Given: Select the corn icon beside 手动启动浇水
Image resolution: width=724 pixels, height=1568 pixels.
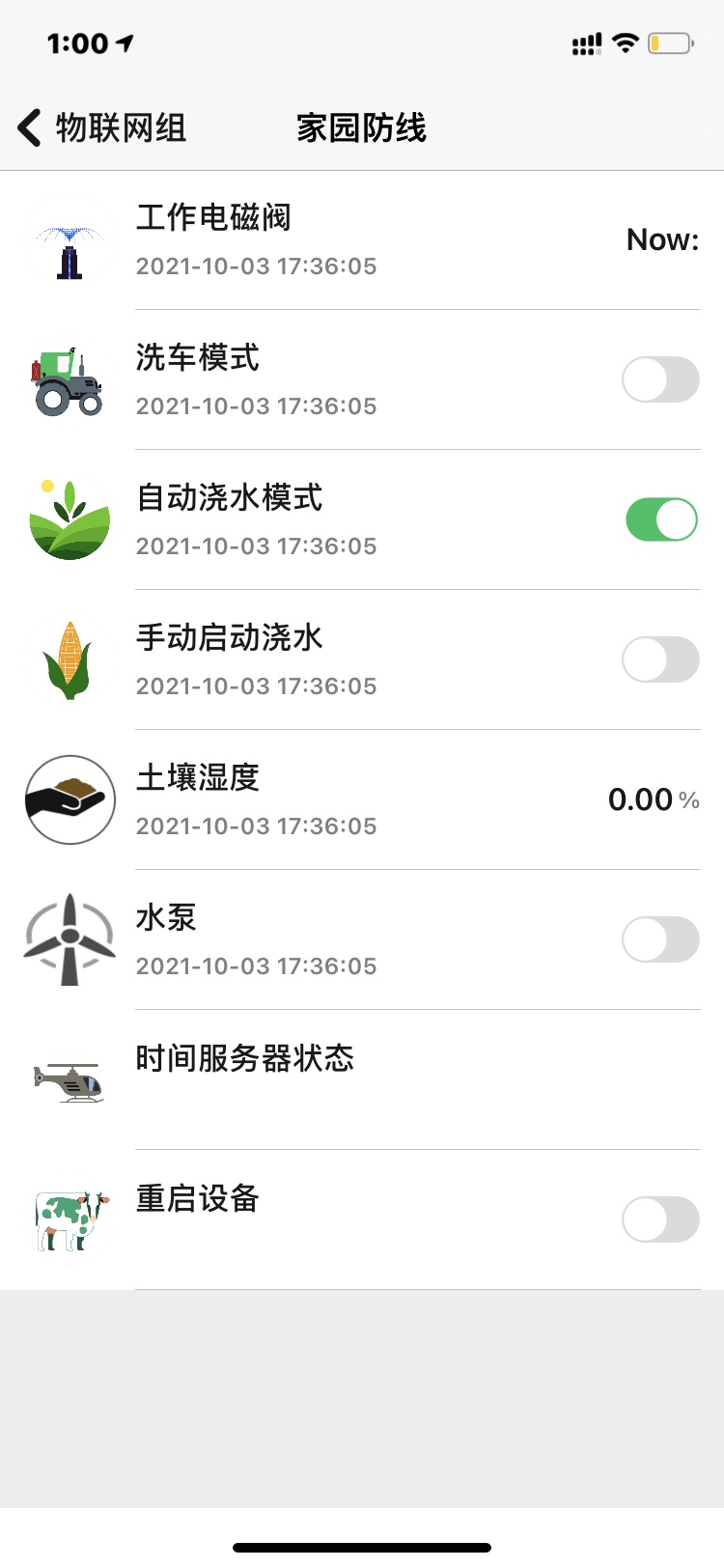Looking at the screenshot, I should tap(69, 658).
